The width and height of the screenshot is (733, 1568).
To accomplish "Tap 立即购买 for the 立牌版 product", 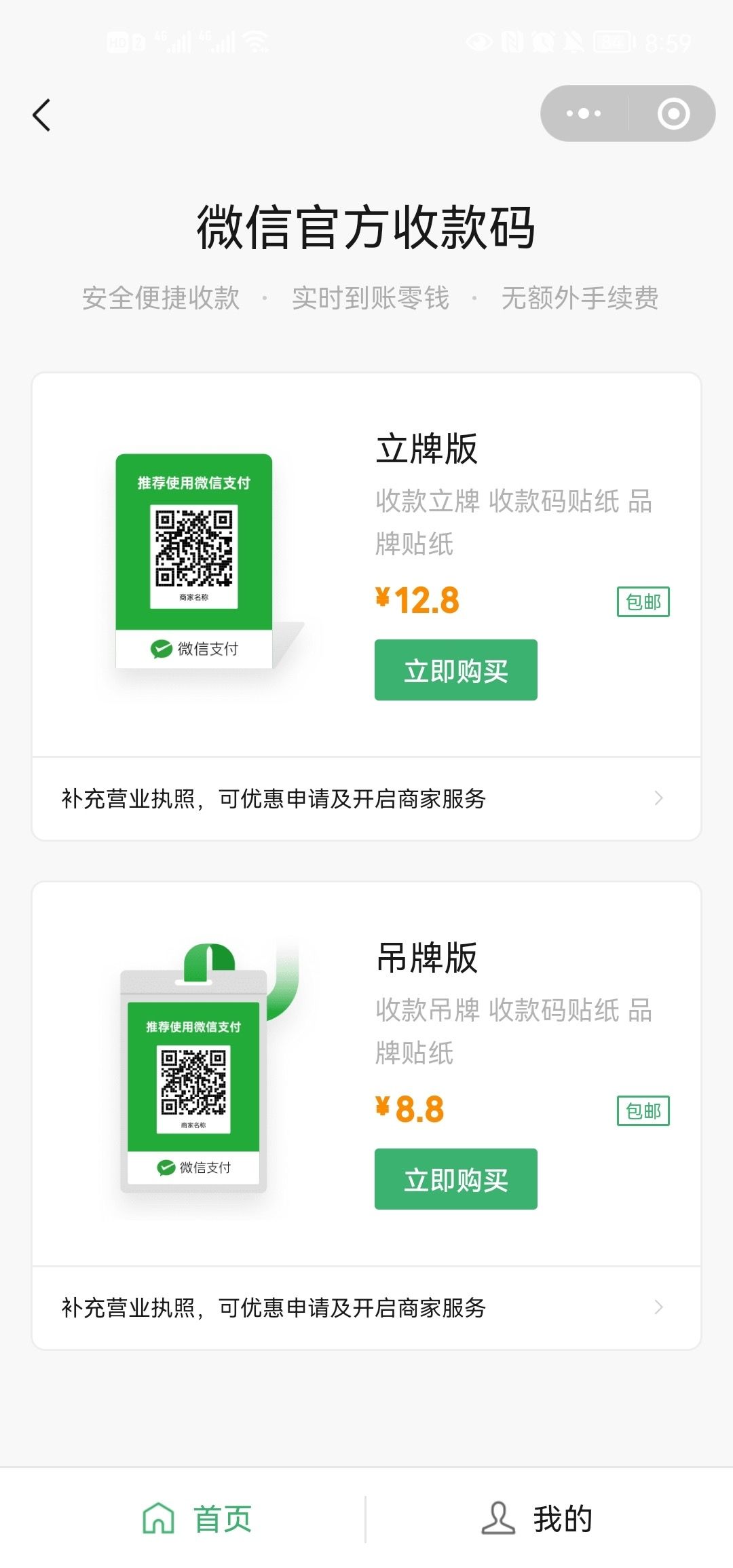I will coord(455,670).
